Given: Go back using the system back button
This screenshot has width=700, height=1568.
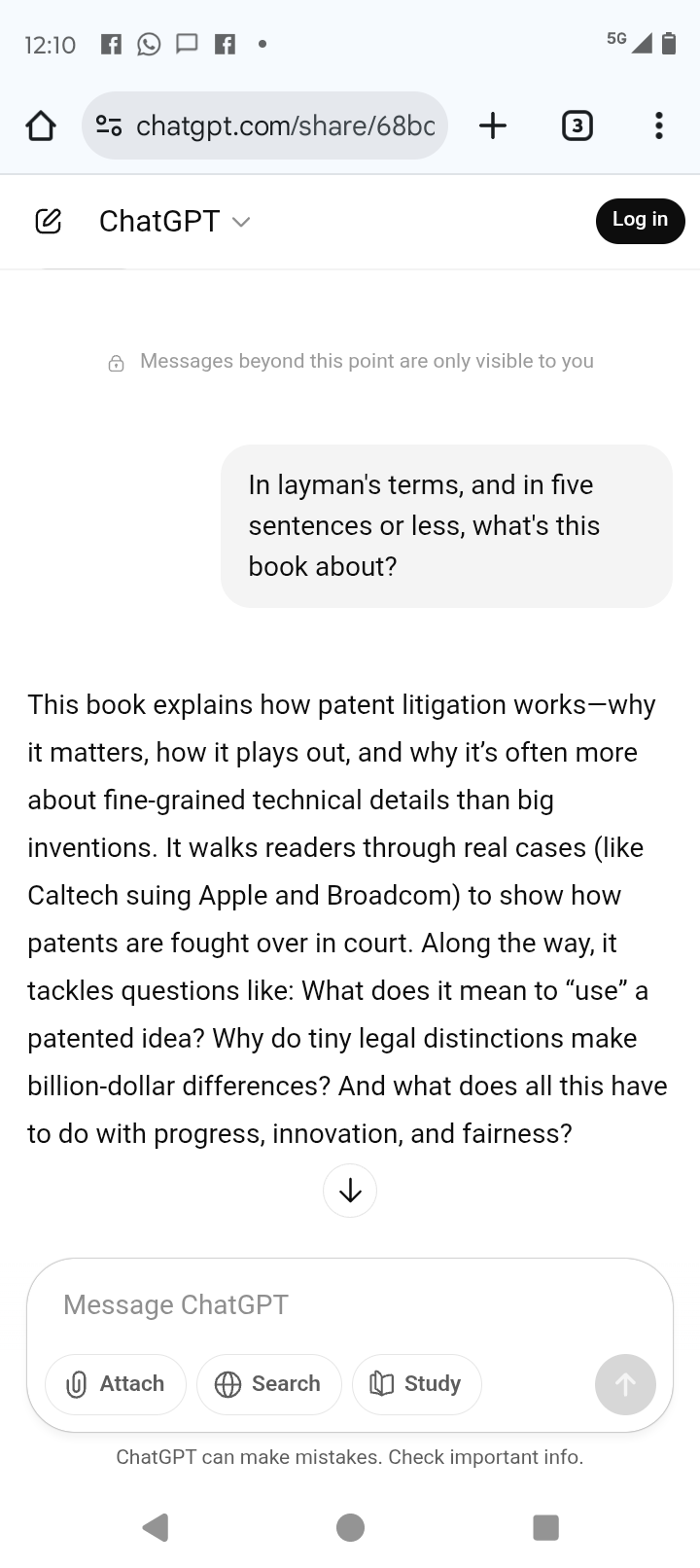Looking at the screenshot, I should tap(156, 1527).
